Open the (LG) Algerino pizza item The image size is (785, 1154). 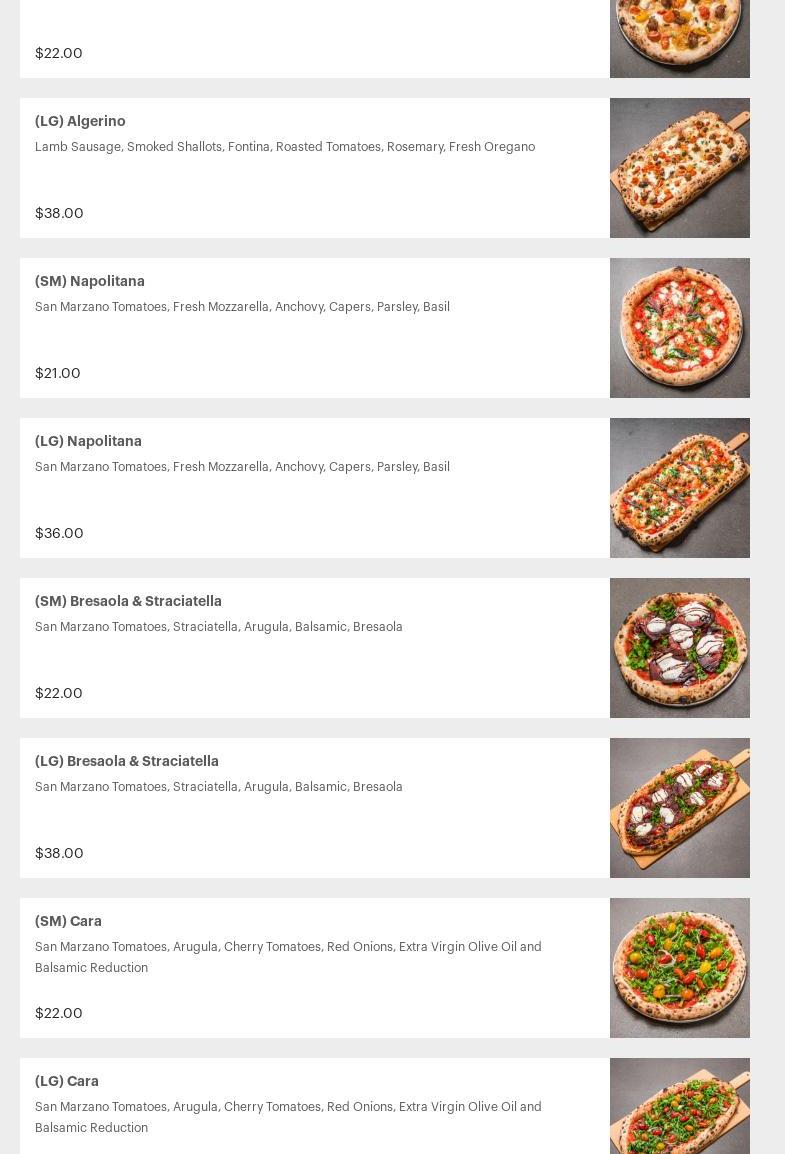(80, 122)
